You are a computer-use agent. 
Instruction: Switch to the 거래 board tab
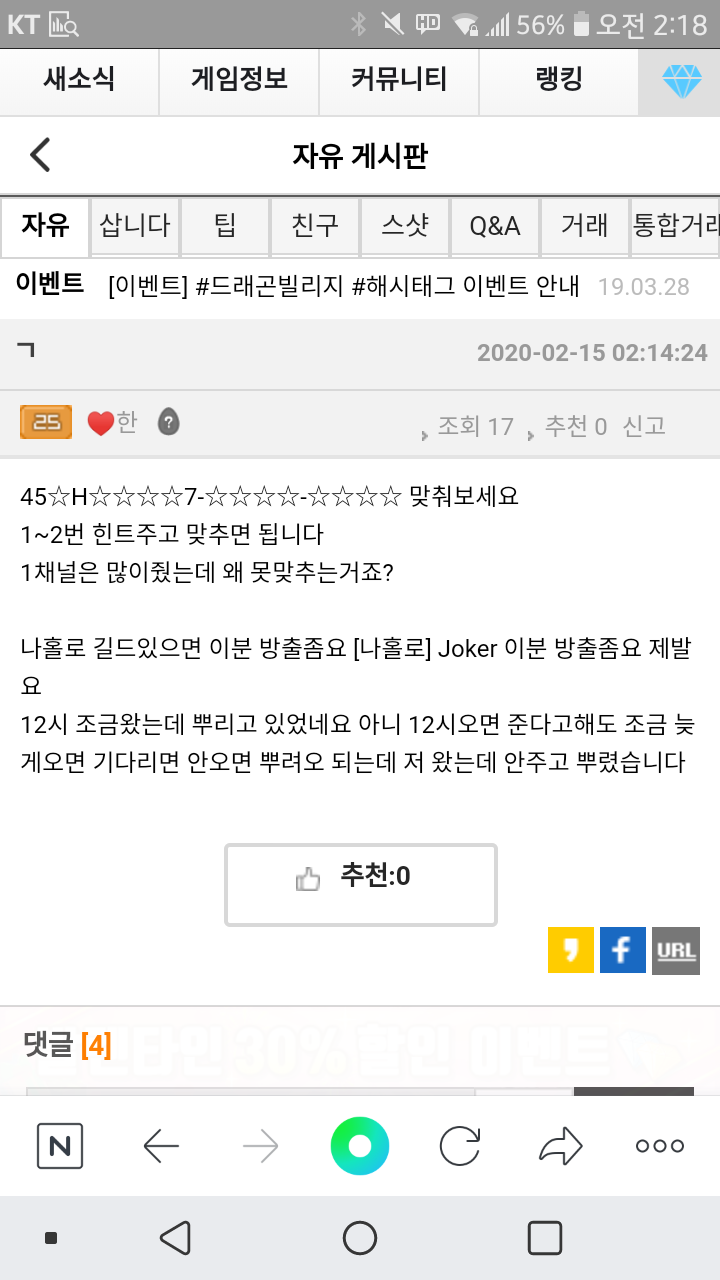click(x=585, y=224)
